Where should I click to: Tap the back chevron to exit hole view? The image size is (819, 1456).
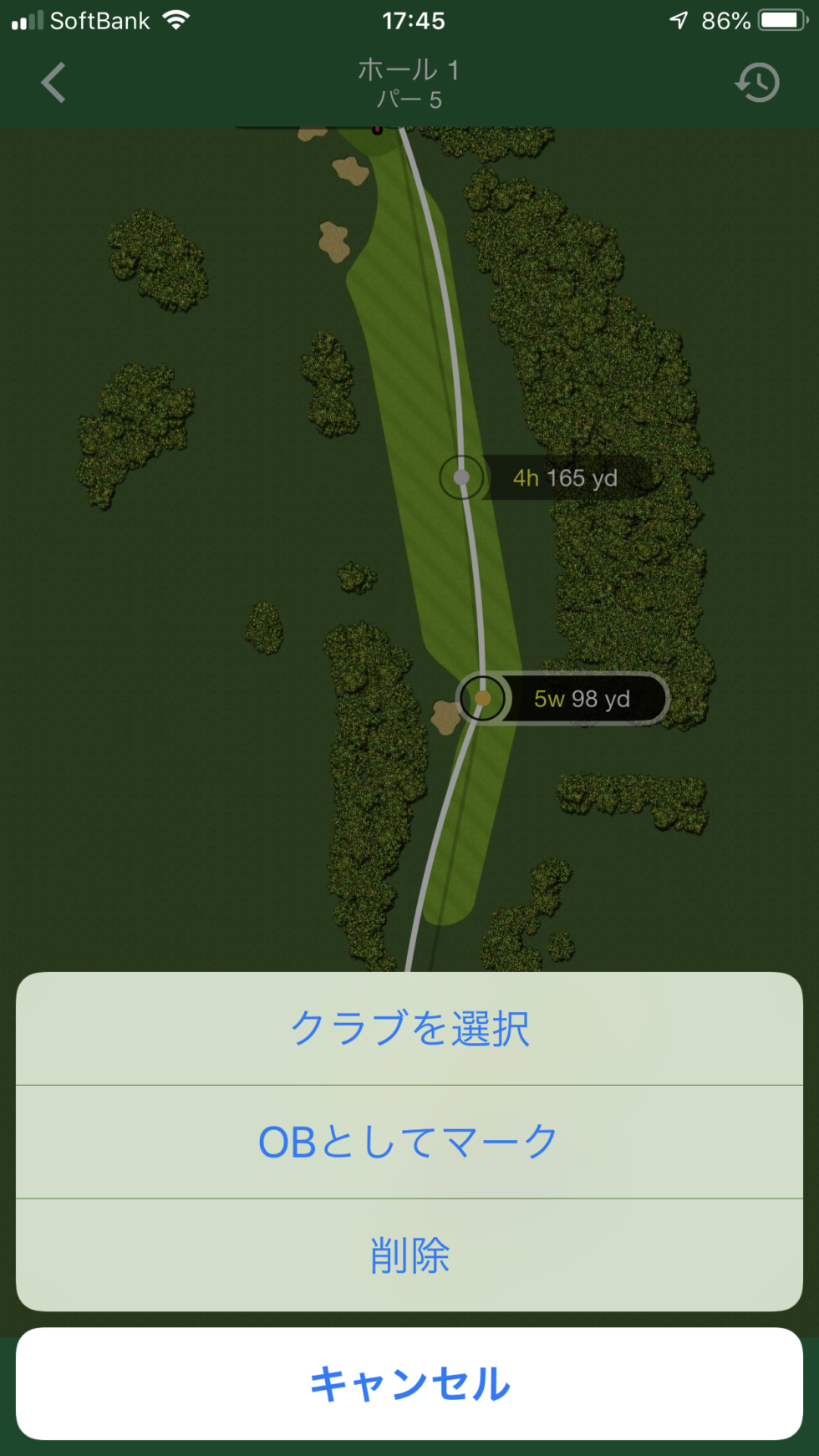click(52, 81)
